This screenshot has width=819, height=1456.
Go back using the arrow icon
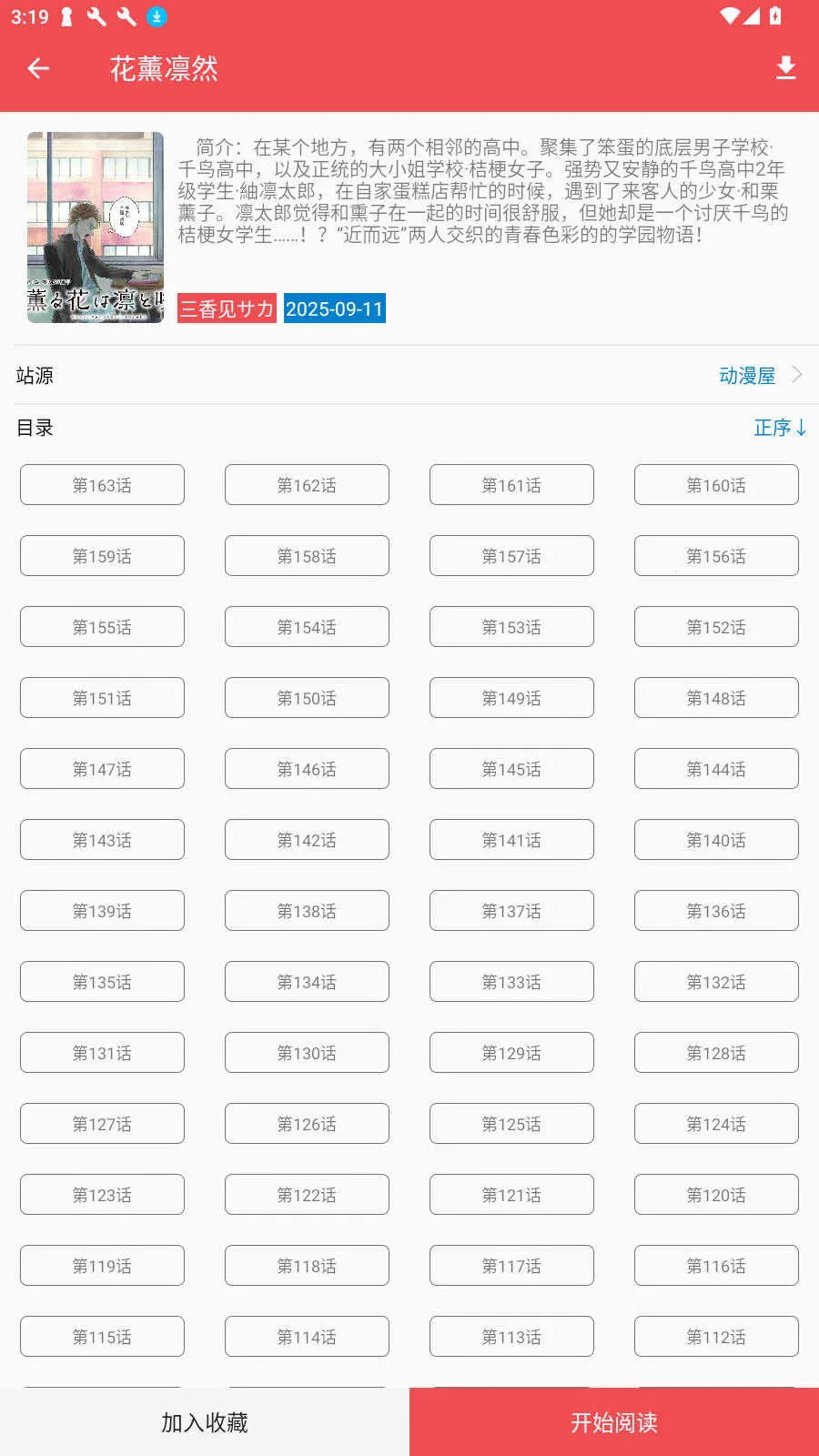(x=38, y=68)
